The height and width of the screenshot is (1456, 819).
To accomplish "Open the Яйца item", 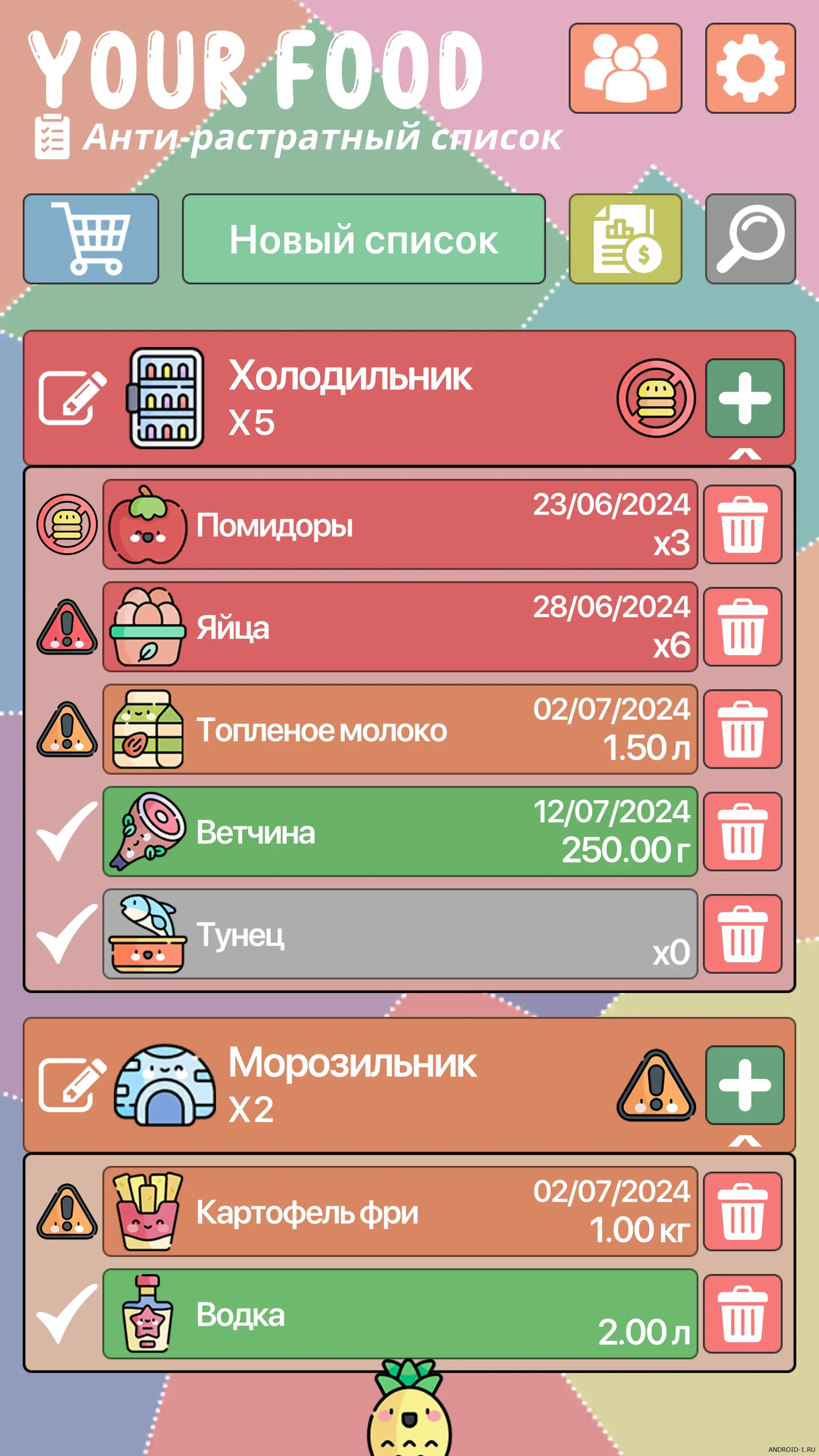I will click(400, 627).
